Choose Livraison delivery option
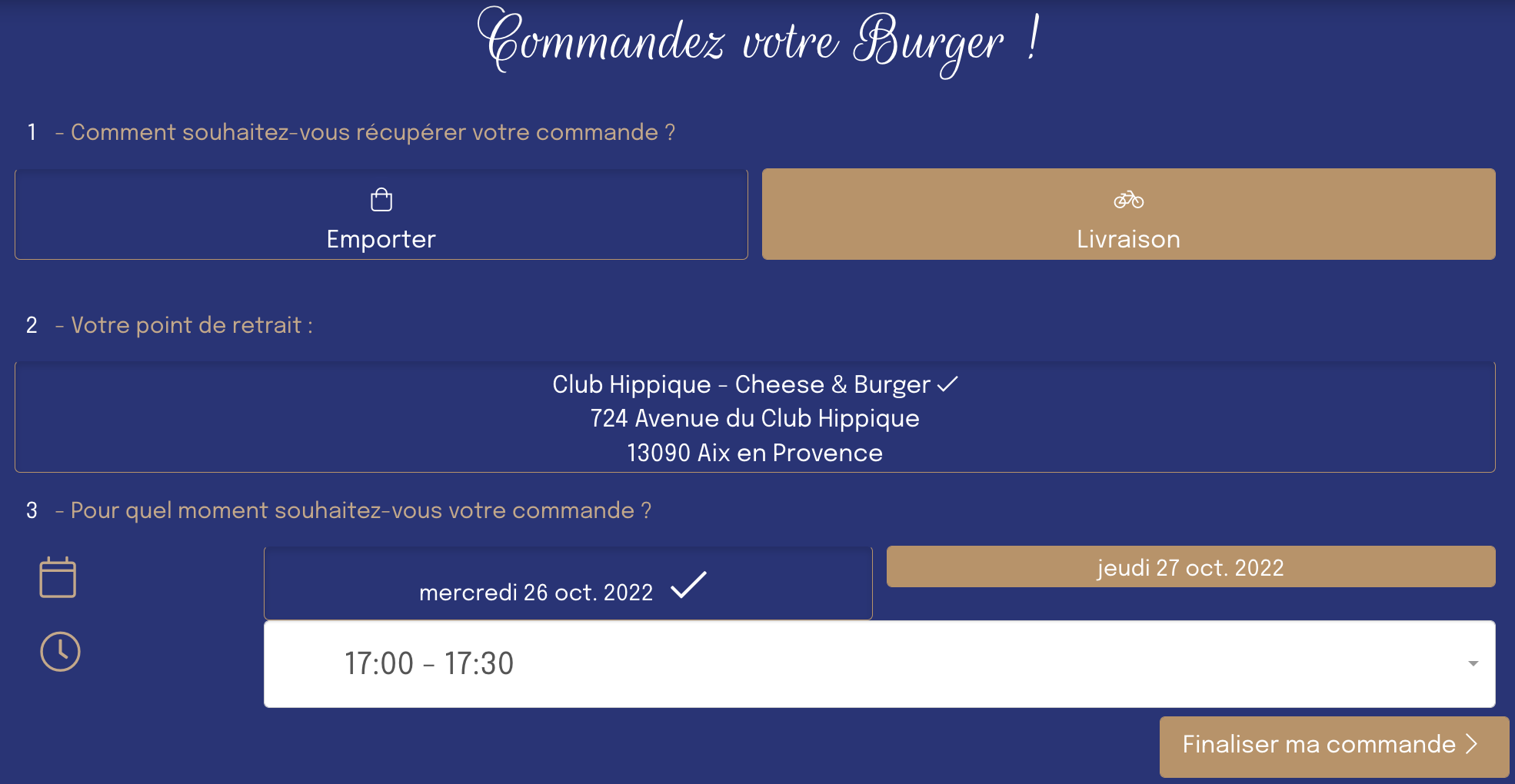Screen dimensions: 1515x784 (1128, 215)
